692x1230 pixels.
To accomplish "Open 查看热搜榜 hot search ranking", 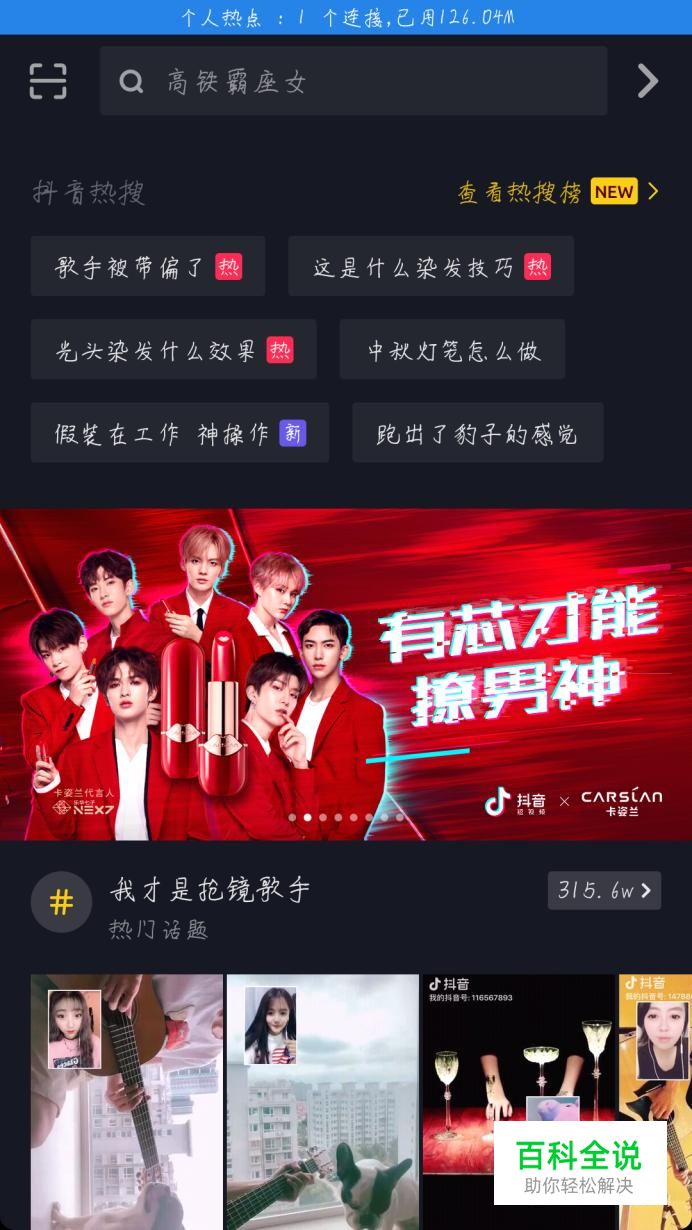I will [559, 192].
